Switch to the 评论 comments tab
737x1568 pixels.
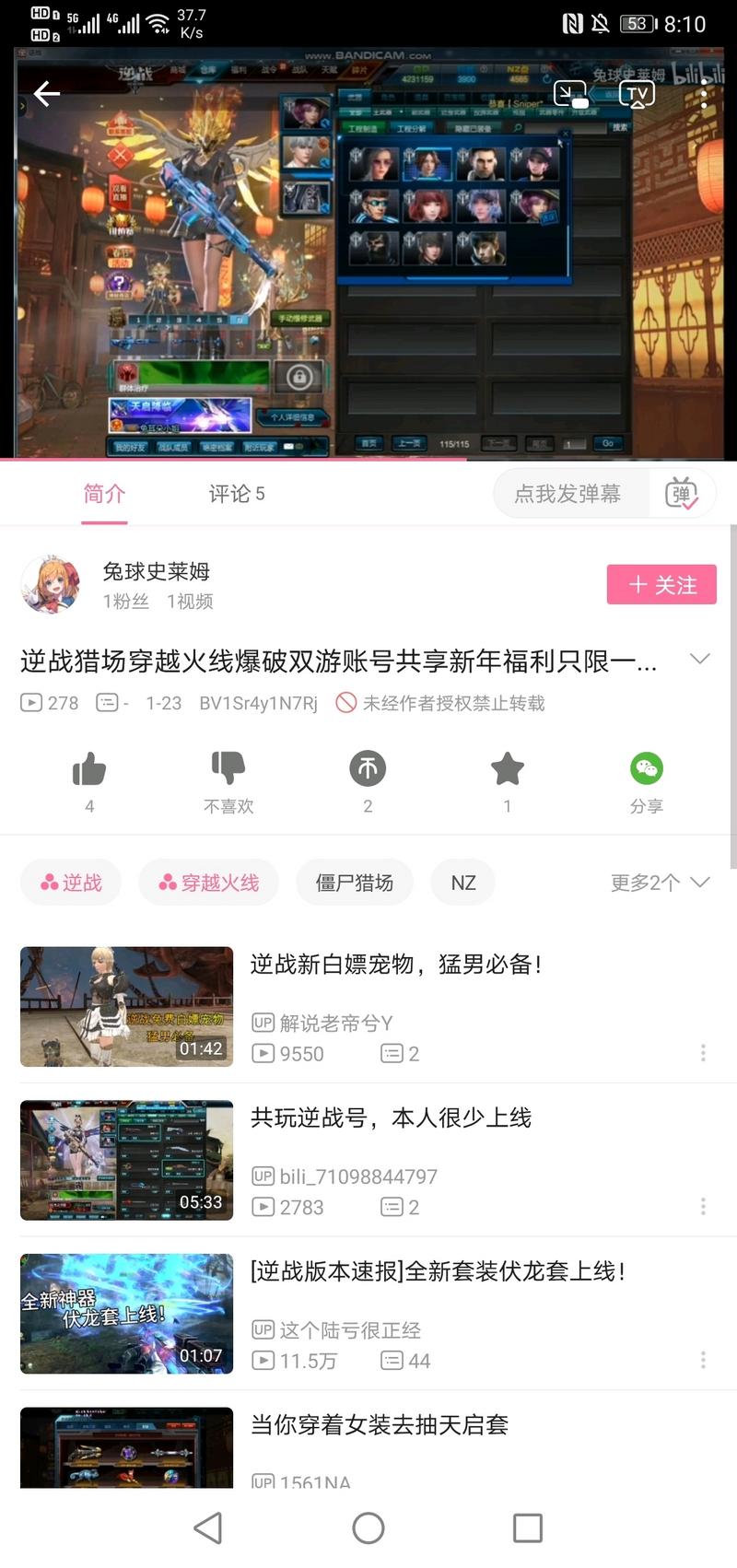pos(236,494)
